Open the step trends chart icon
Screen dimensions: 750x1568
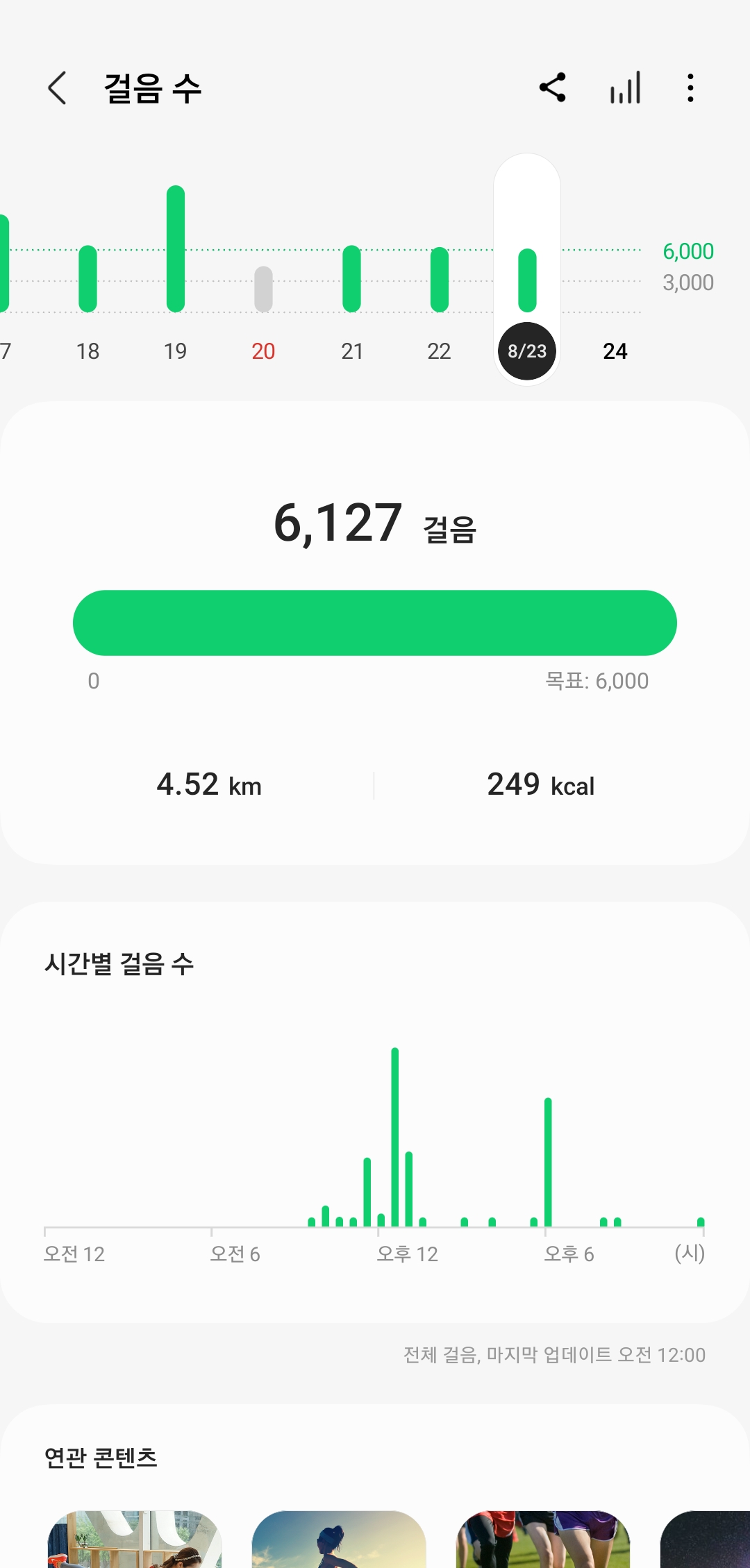(x=625, y=88)
